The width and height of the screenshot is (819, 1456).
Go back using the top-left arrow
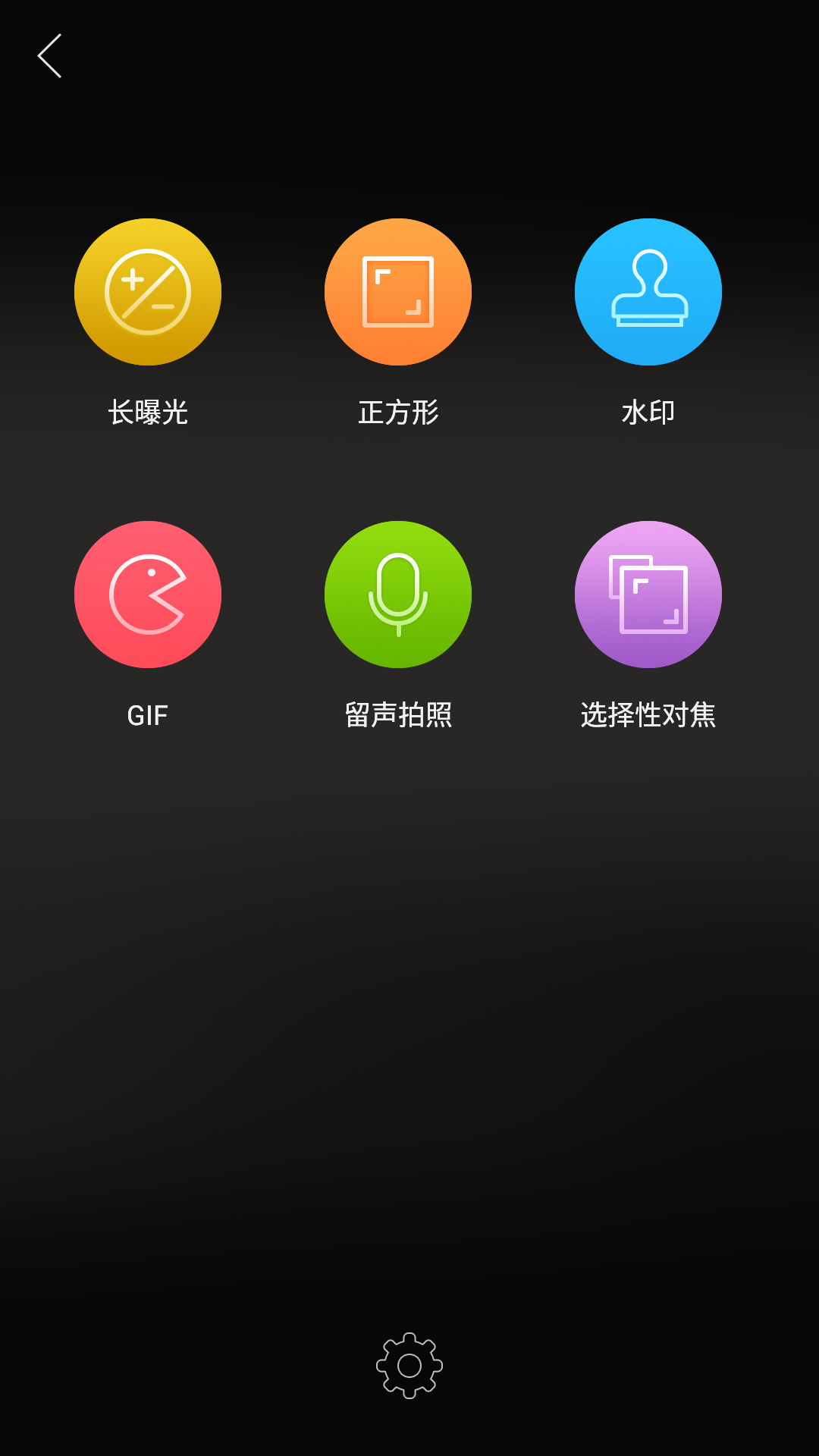(50, 56)
